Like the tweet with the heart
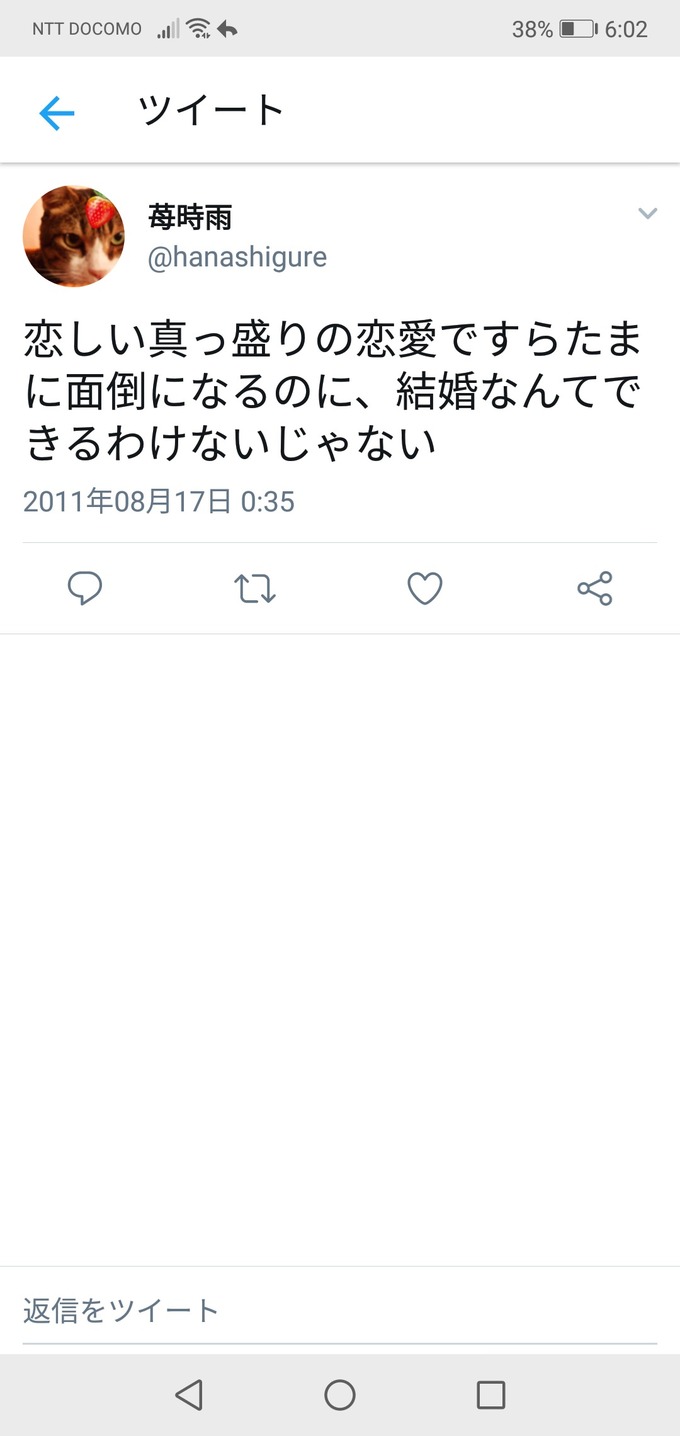 pos(425,588)
